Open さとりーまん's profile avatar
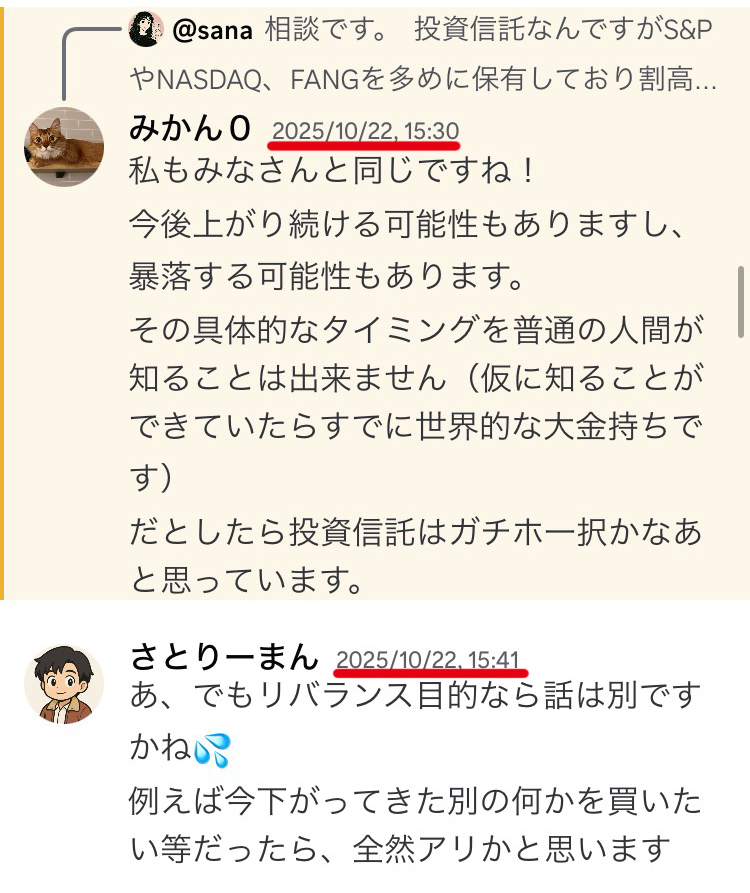Image resolution: width=750 pixels, height=893 pixels. click(x=63, y=685)
